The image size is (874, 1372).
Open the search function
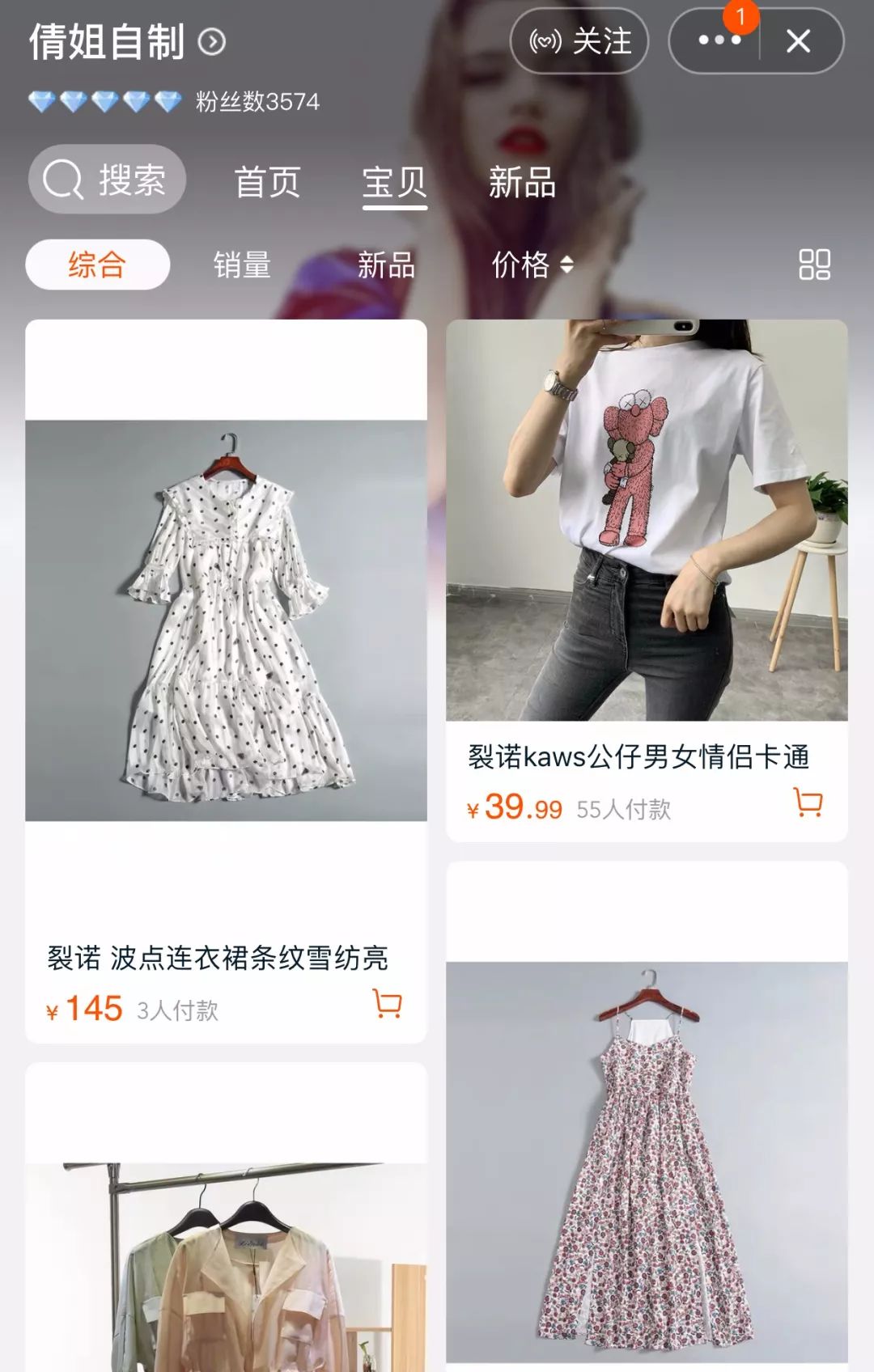(106, 180)
